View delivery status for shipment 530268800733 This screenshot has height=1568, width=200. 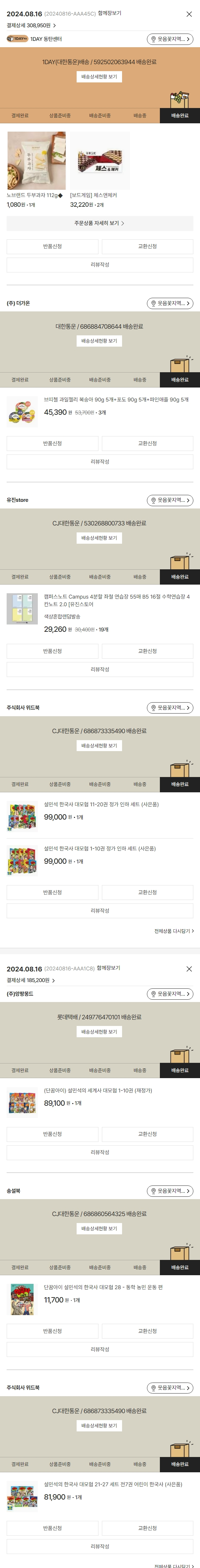99,538
